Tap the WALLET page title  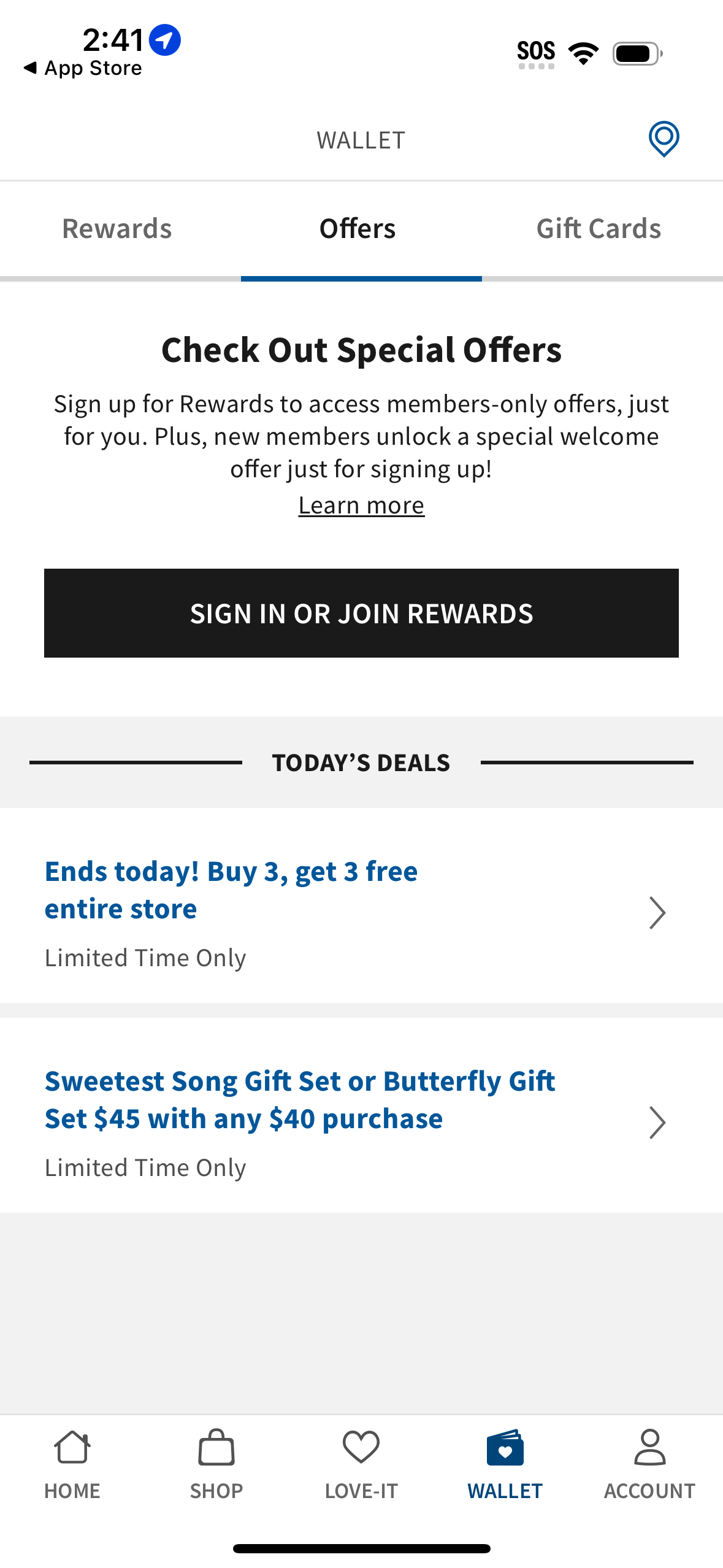(x=361, y=139)
